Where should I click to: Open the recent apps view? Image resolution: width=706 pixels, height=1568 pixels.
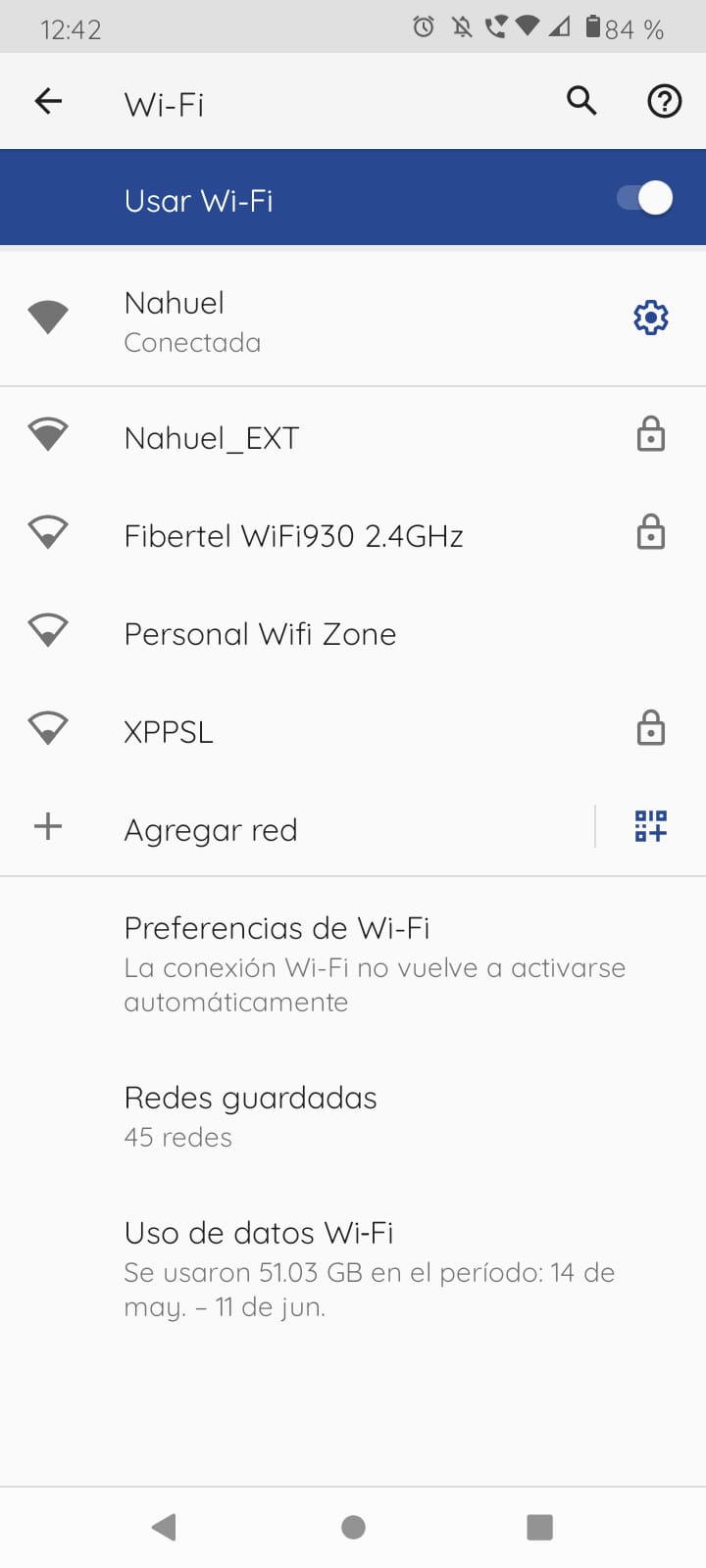[539, 1527]
